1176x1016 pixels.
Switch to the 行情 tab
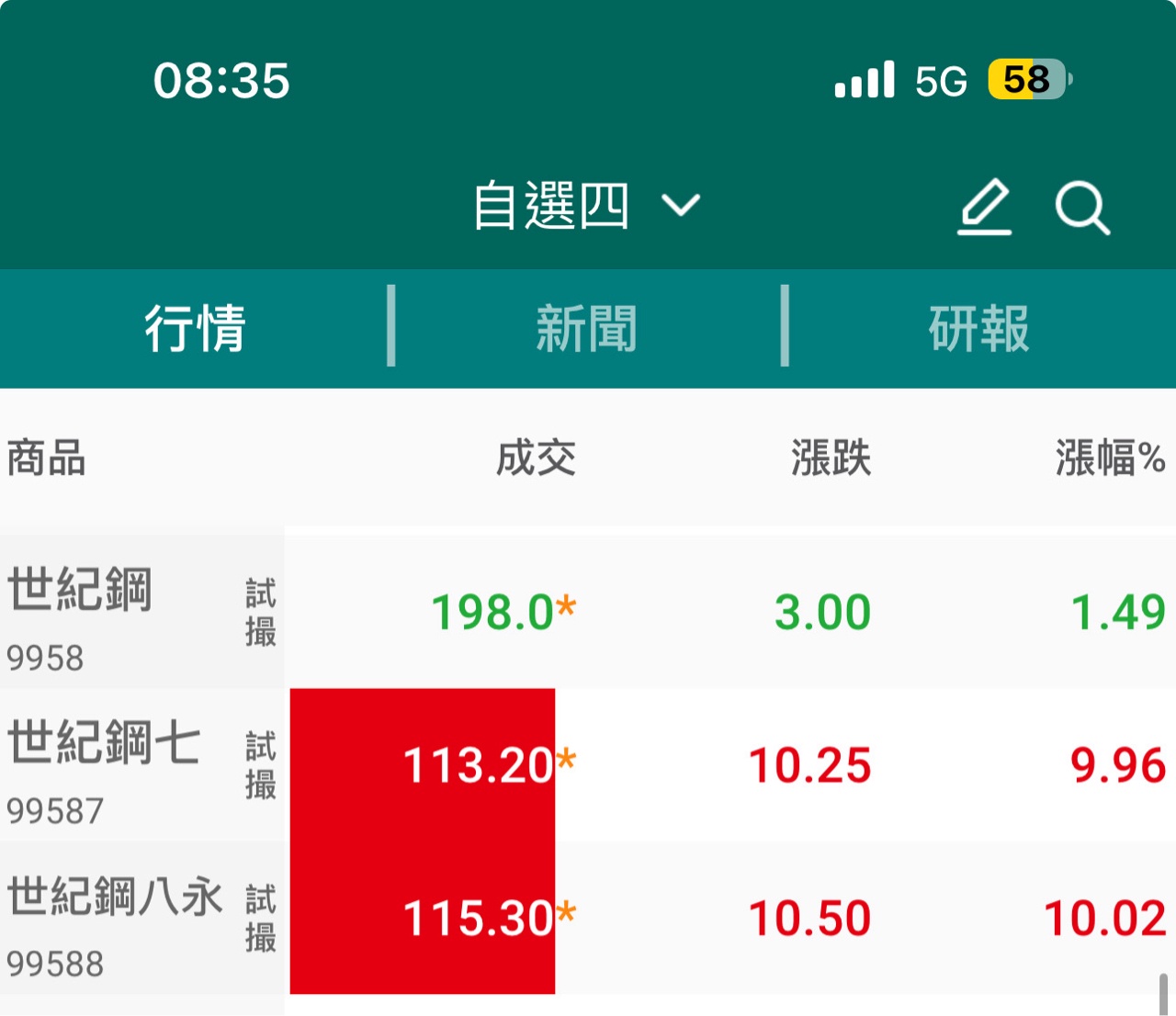(x=195, y=328)
